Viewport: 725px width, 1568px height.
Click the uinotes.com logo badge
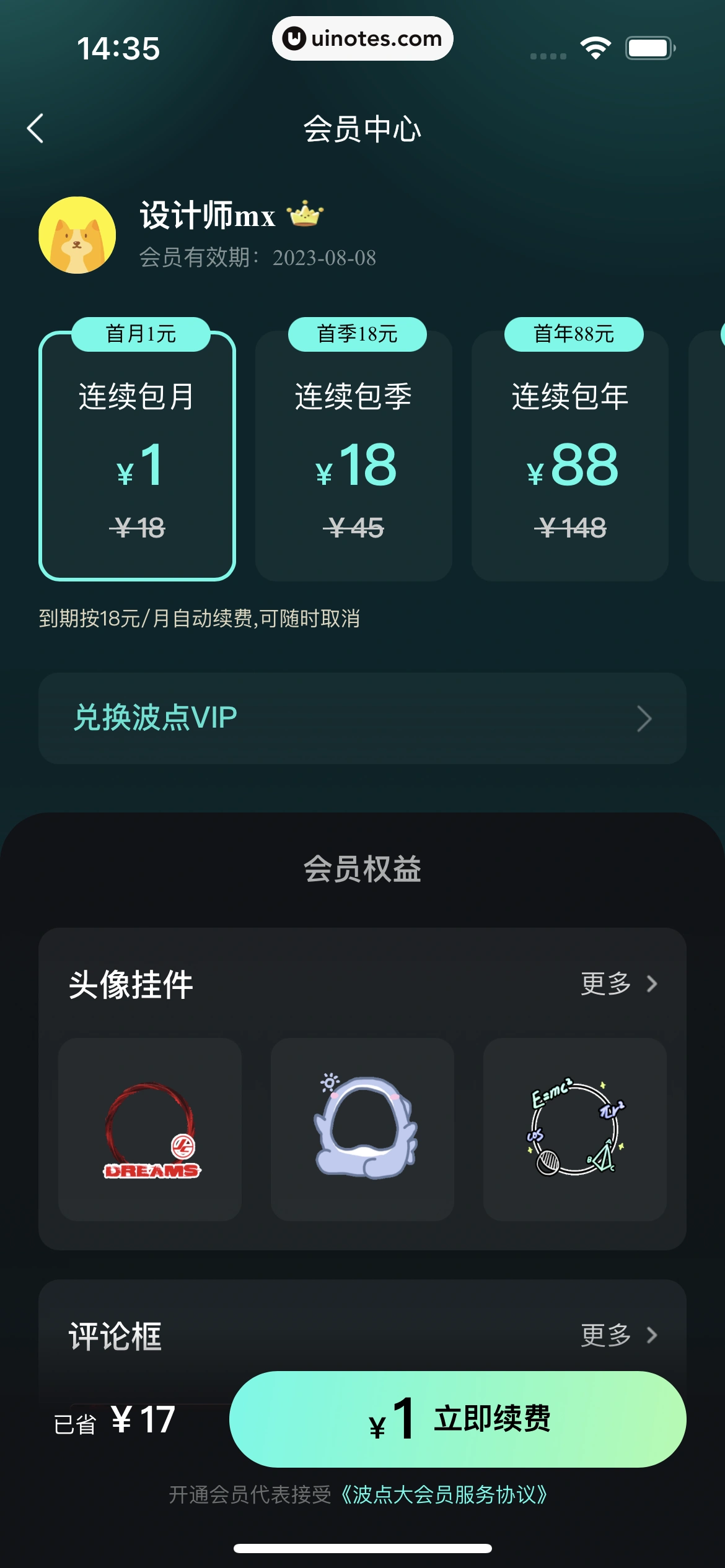click(x=362, y=38)
